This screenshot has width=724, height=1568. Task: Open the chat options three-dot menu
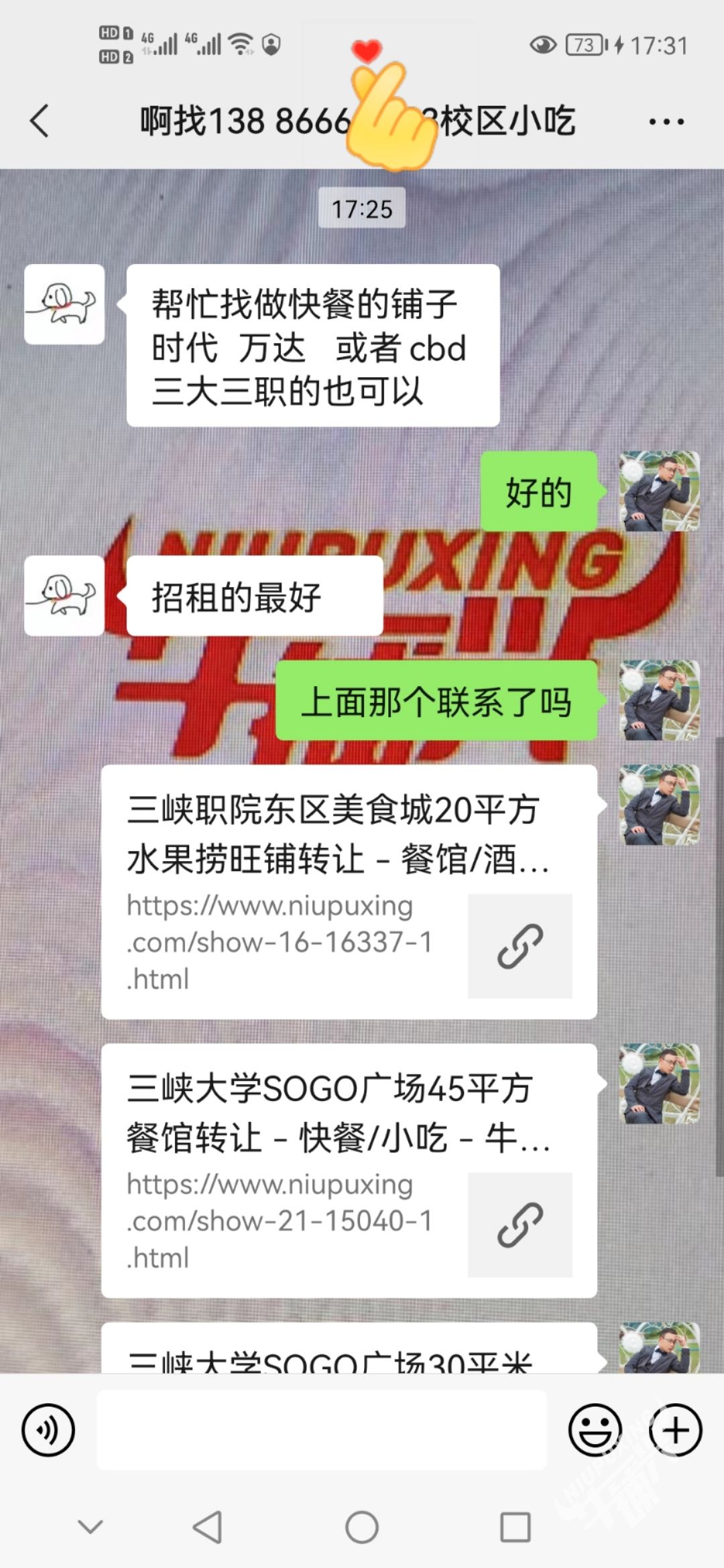(666, 122)
